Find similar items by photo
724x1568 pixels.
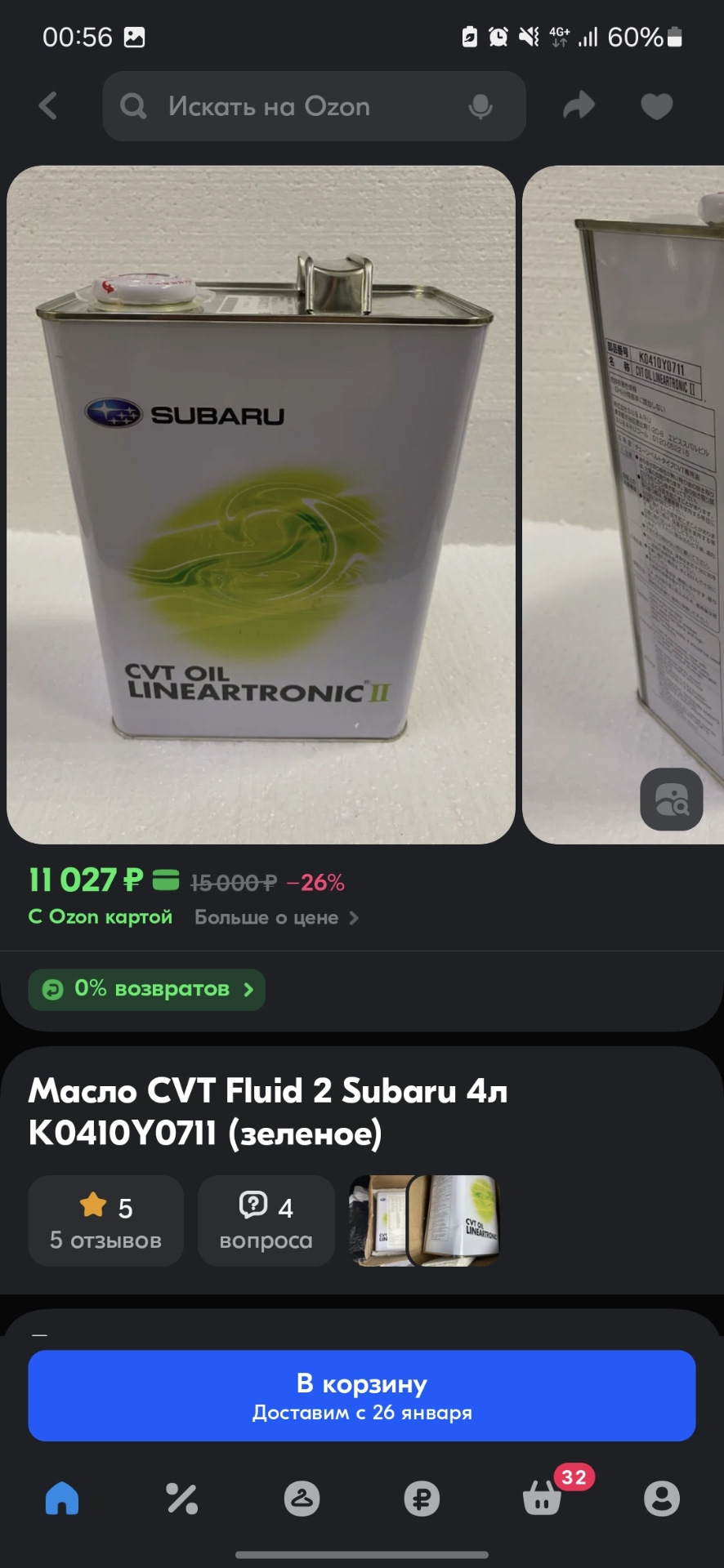click(x=671, y=800)
